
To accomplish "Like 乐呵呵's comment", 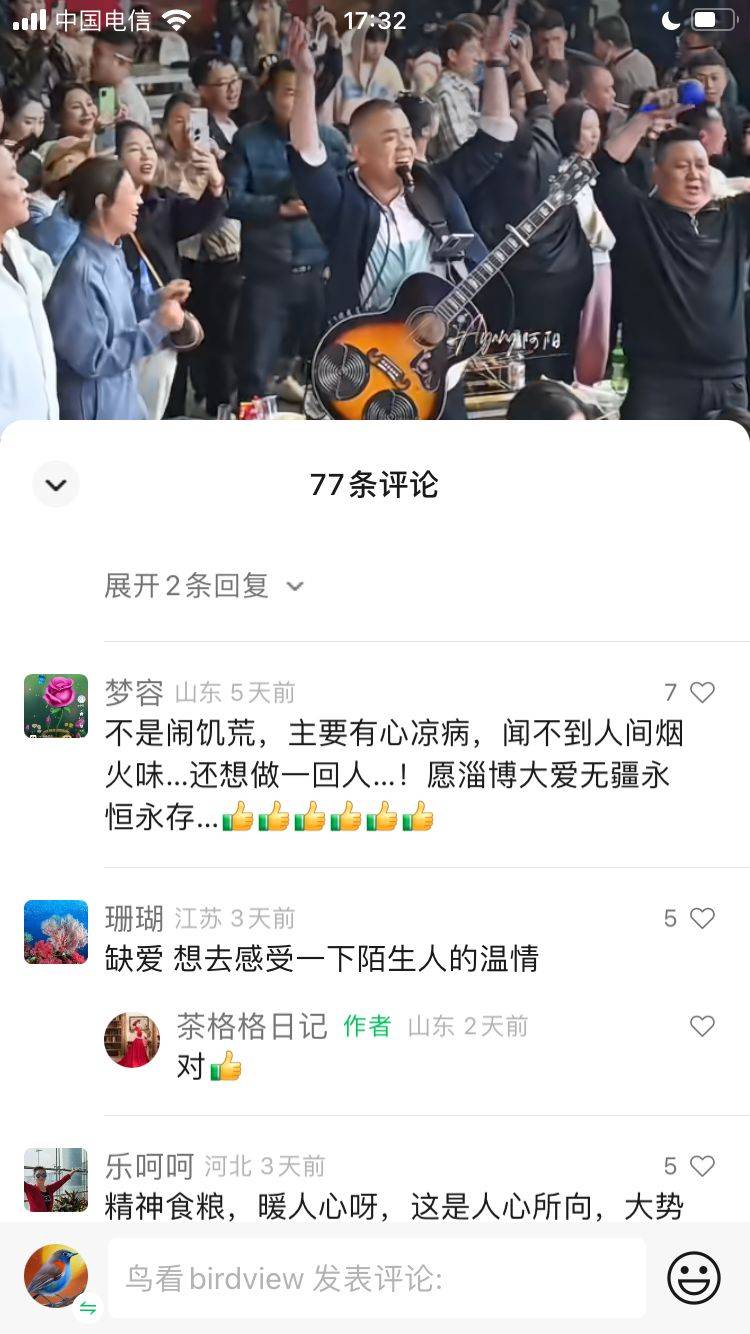I will [x=702, y=1166].
